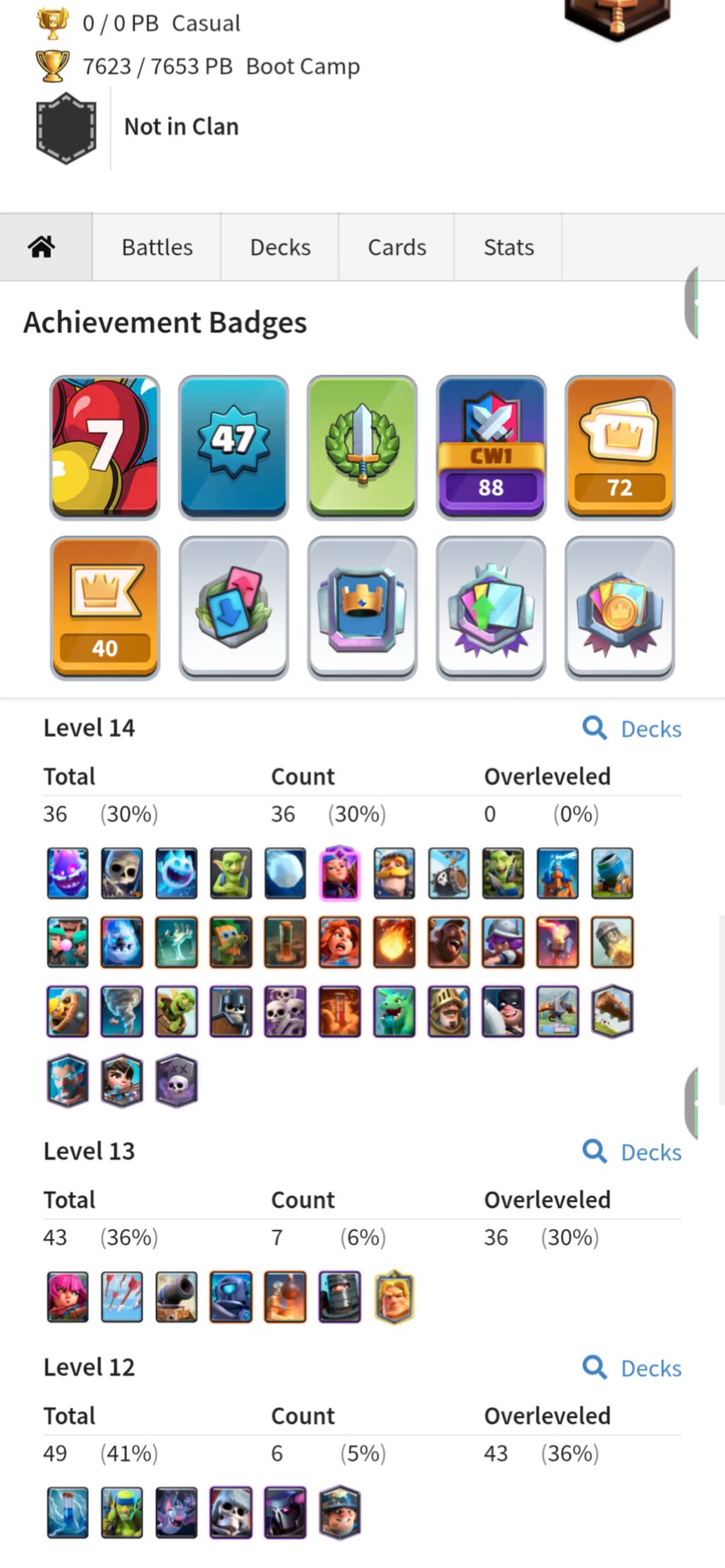This screenshot has width=725, height=1568.
Task: Open the P.E.K.K.A card in Level 12
Action: [285, 1512]
